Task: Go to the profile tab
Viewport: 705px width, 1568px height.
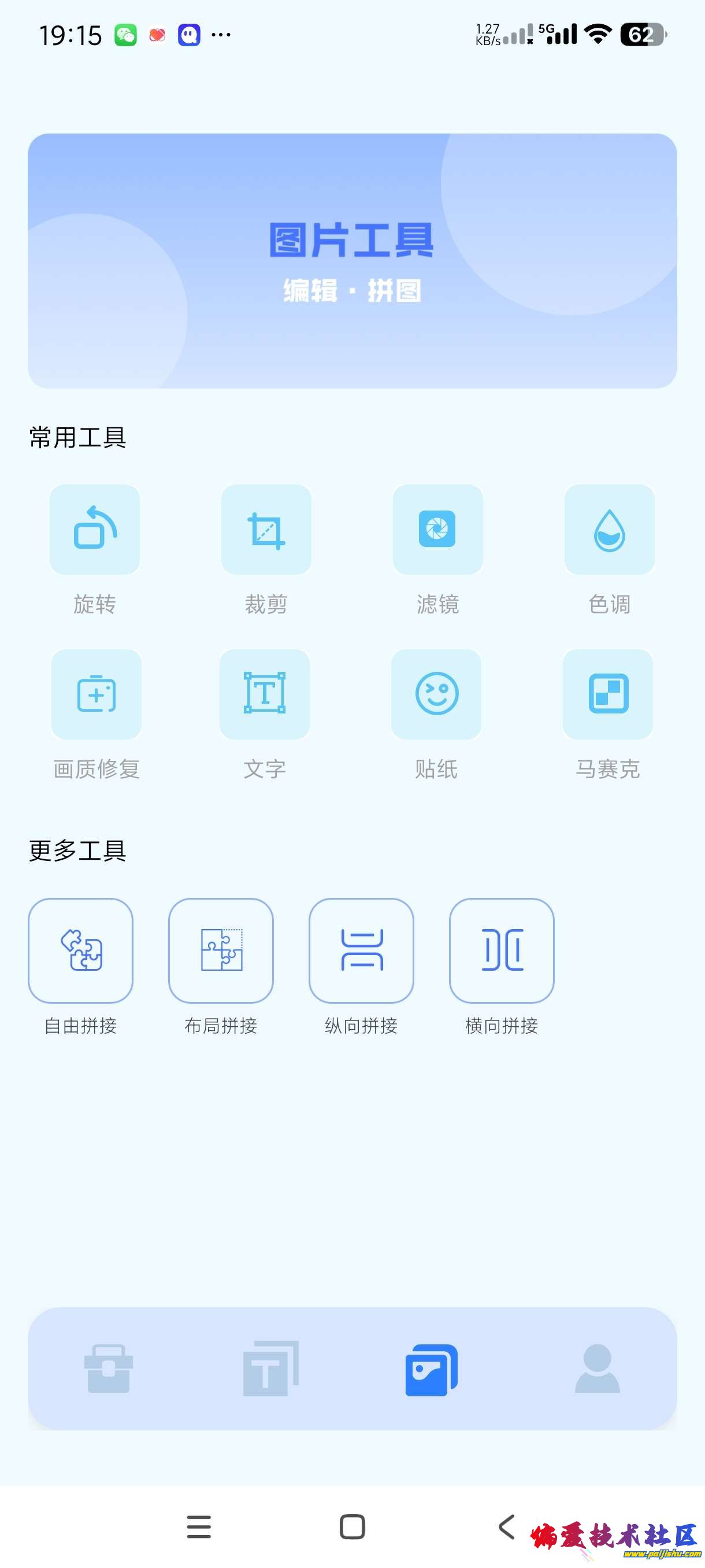Action: 598,1369
